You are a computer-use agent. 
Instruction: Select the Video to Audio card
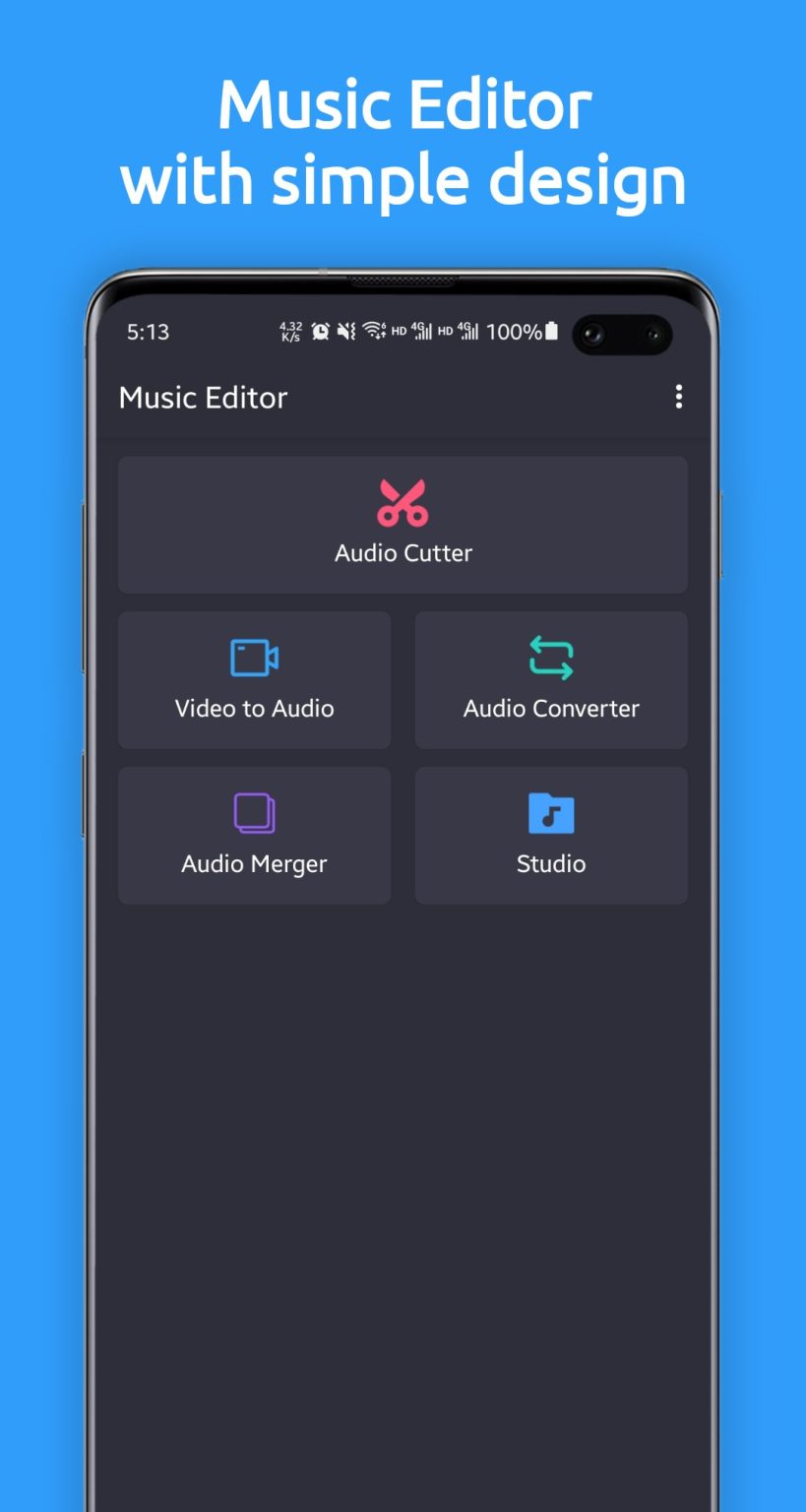pos(254,679)
